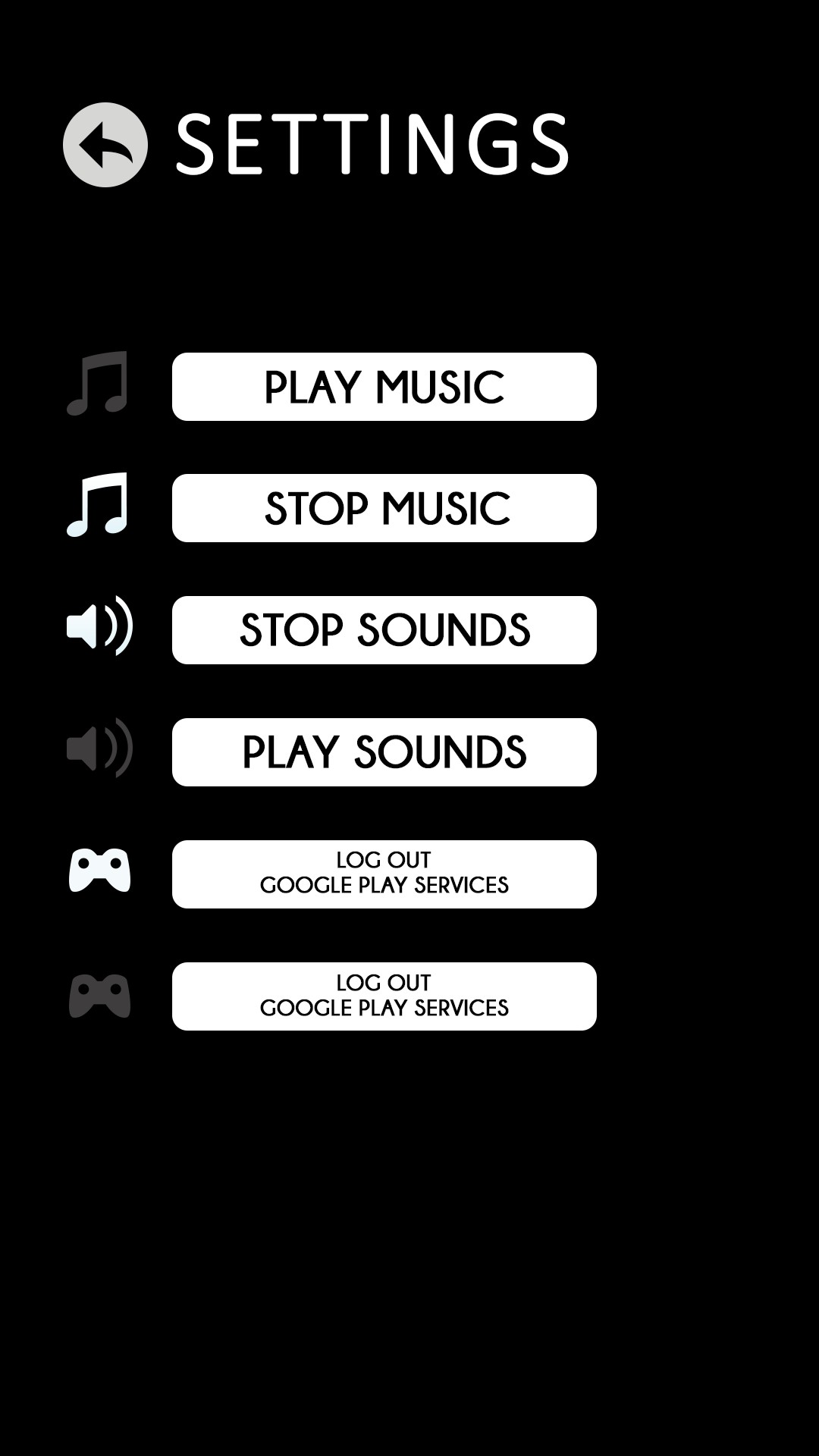Screen dimensions: 819x1456
Task: Hit Stop Sounds to mute effects
Action: [384, 630]
